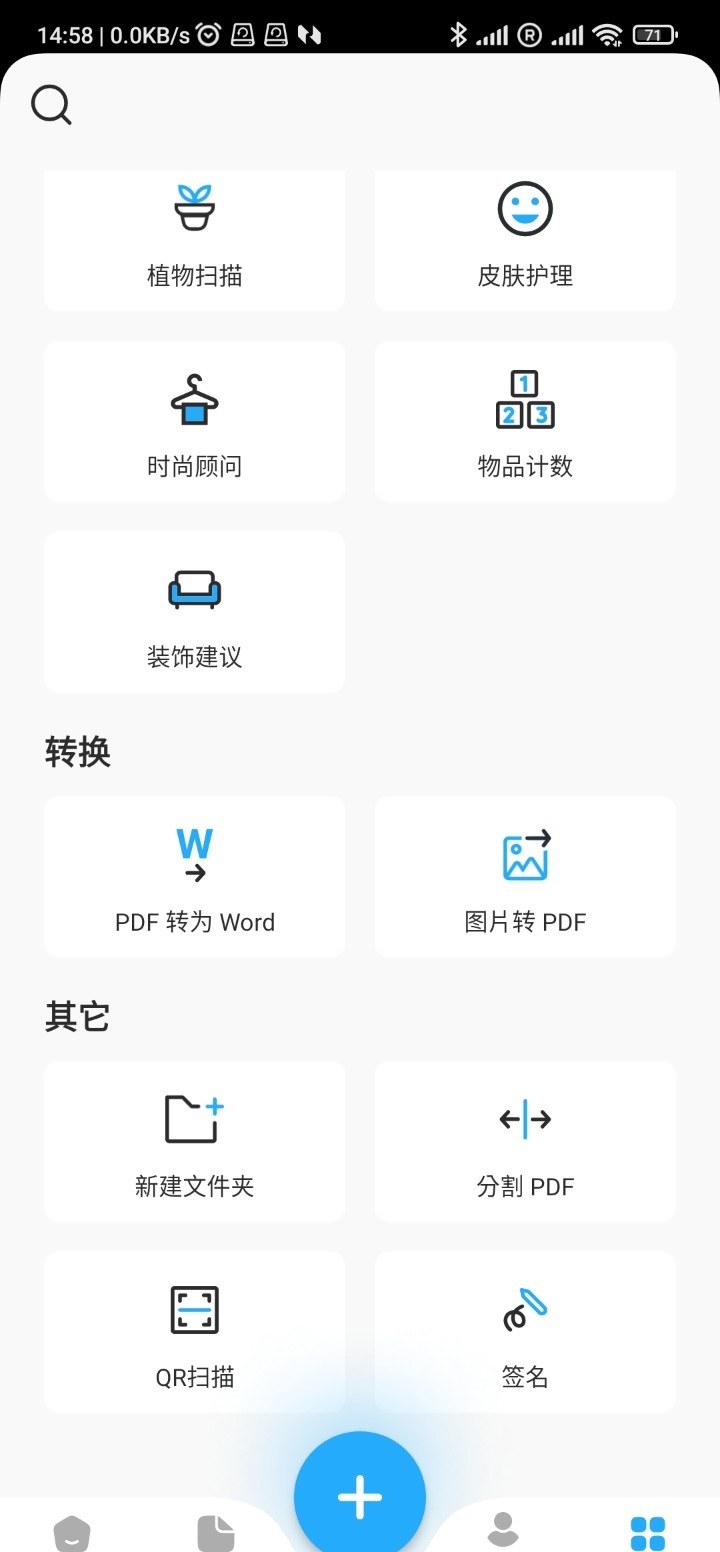
Task: Open the 图片转 PDF converter
Action: [x=525, y=876]
